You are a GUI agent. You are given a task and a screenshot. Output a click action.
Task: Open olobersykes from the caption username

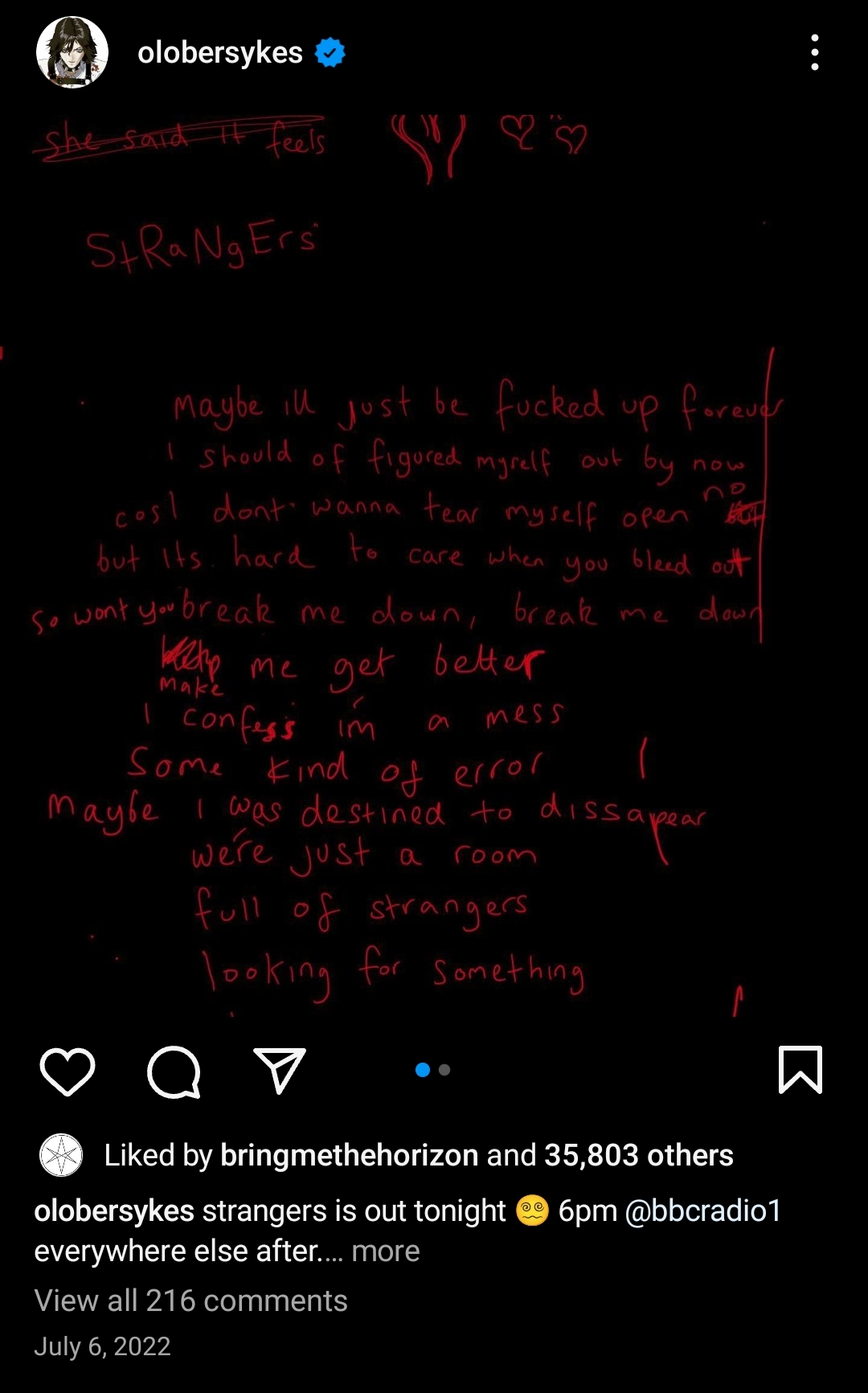click(114, 1211)
